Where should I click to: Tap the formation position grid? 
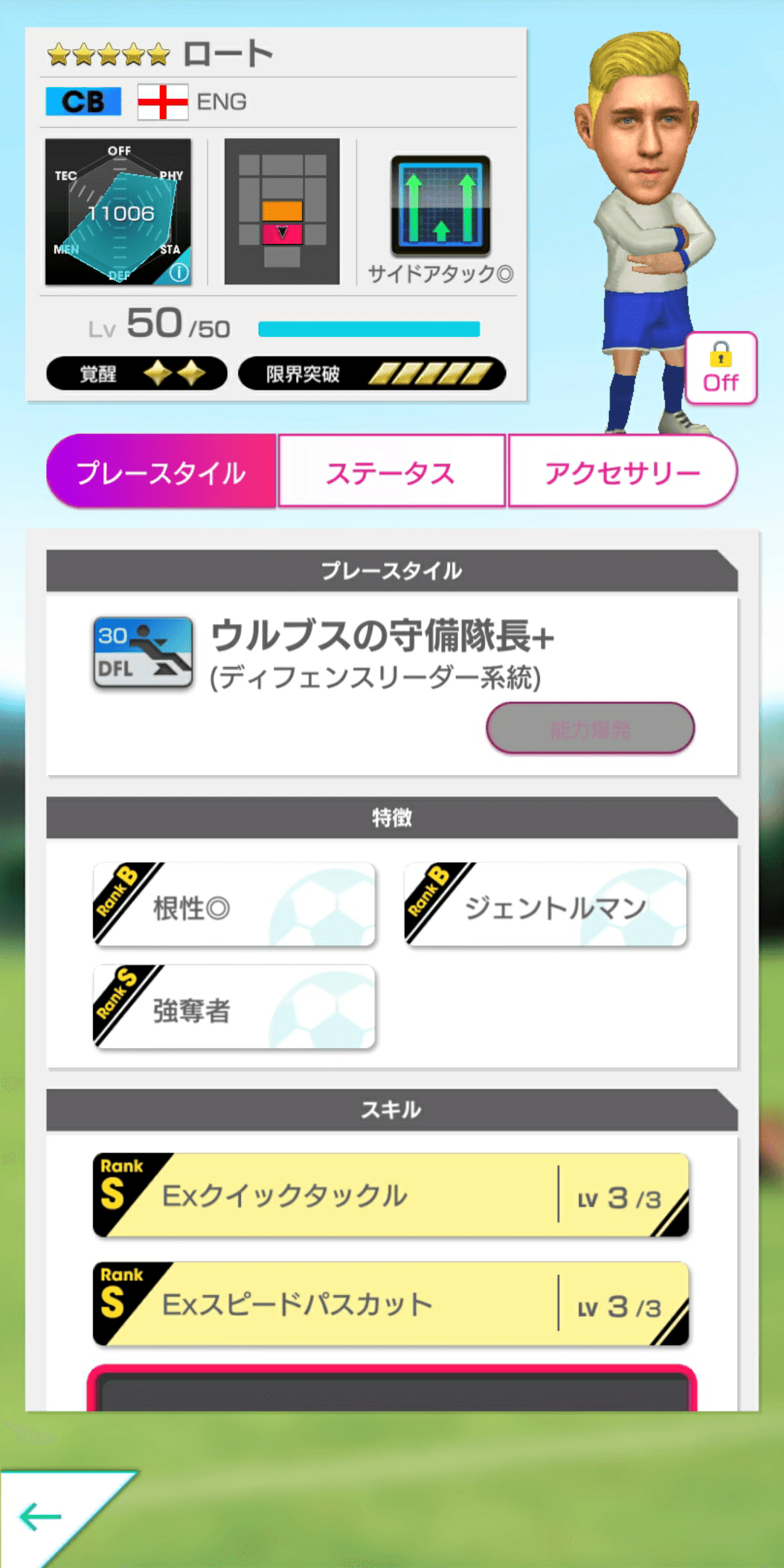(x=283, y=211)
